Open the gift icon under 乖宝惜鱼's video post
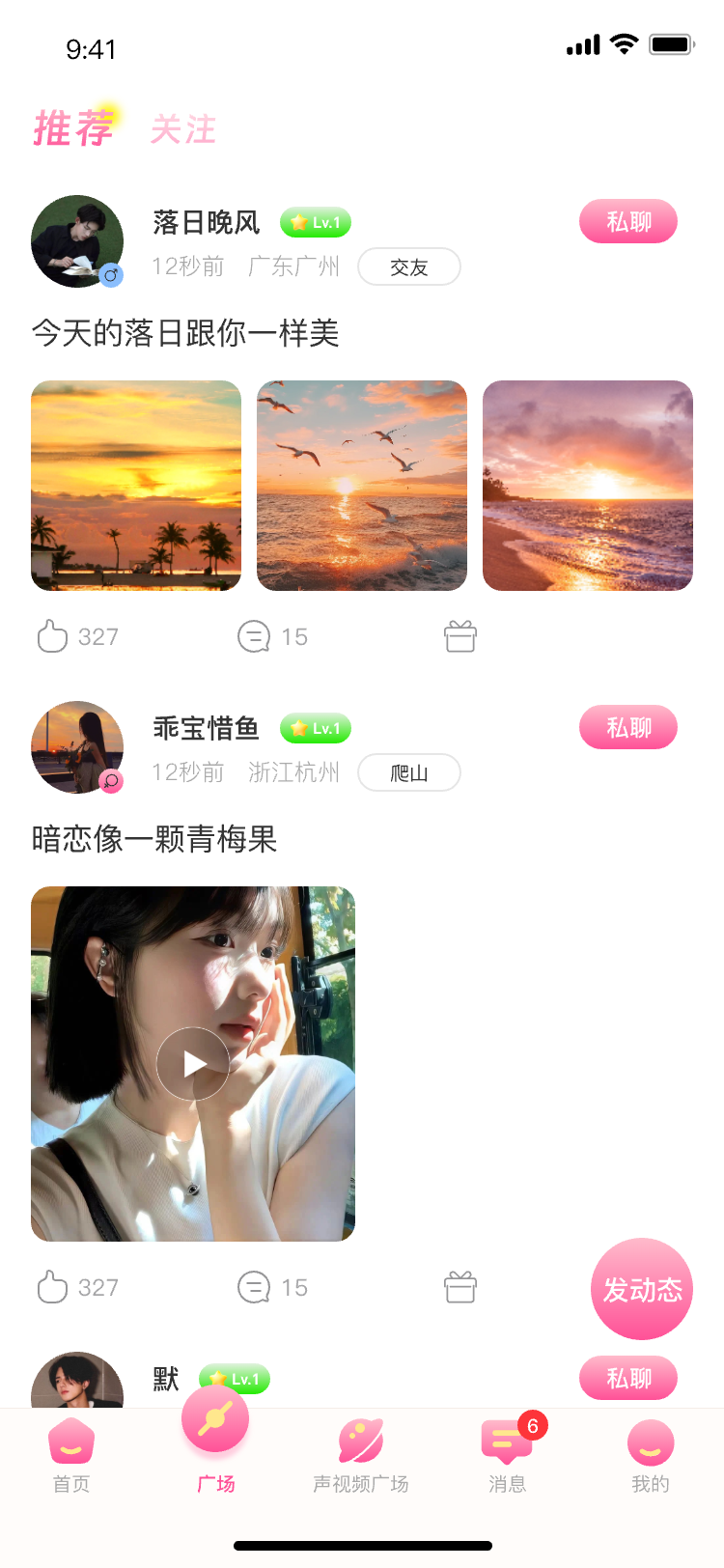The width and height of the screenshot is (724, 1568). point(460,1287)
